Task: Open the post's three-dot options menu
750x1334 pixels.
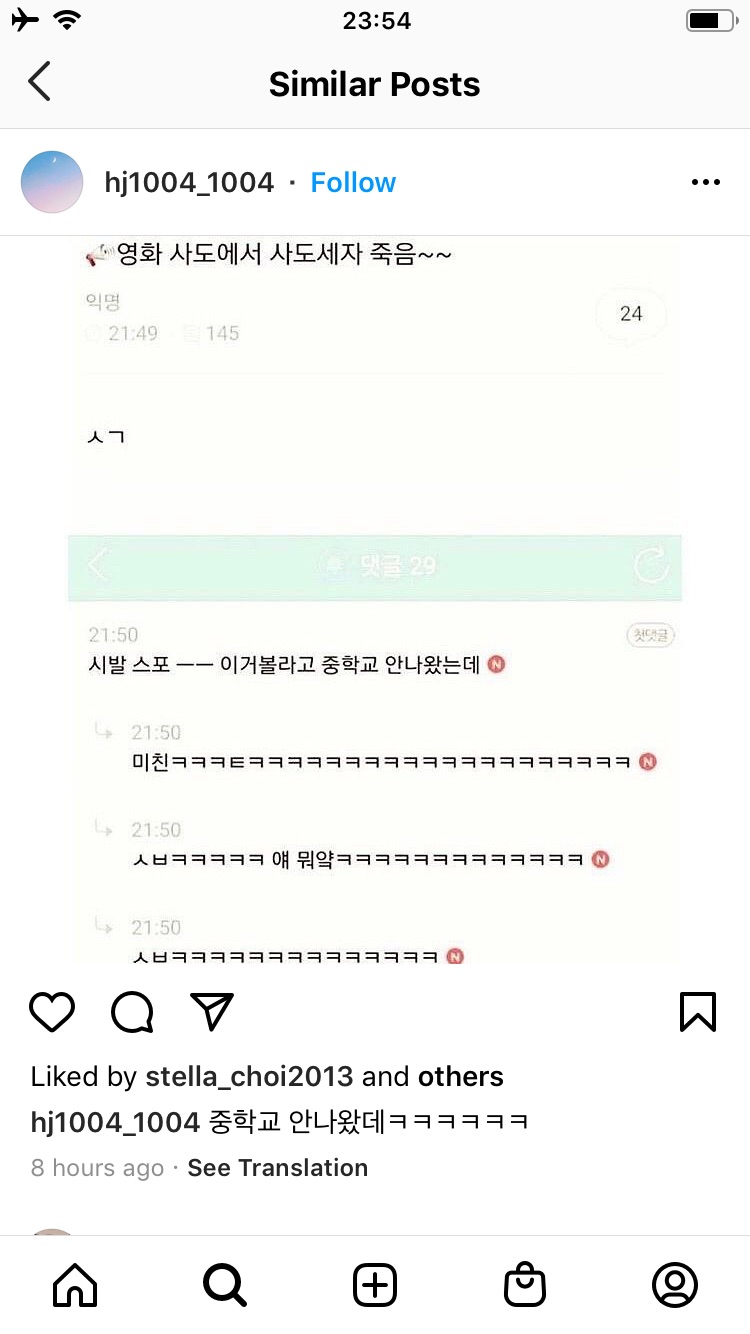Action: 705,182
